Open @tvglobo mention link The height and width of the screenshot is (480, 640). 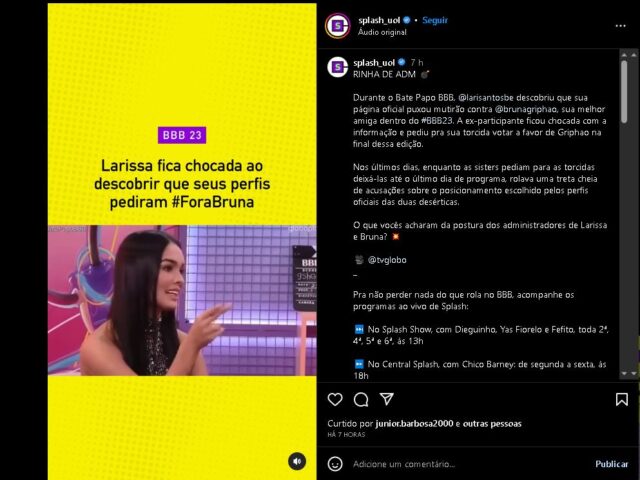387,259
